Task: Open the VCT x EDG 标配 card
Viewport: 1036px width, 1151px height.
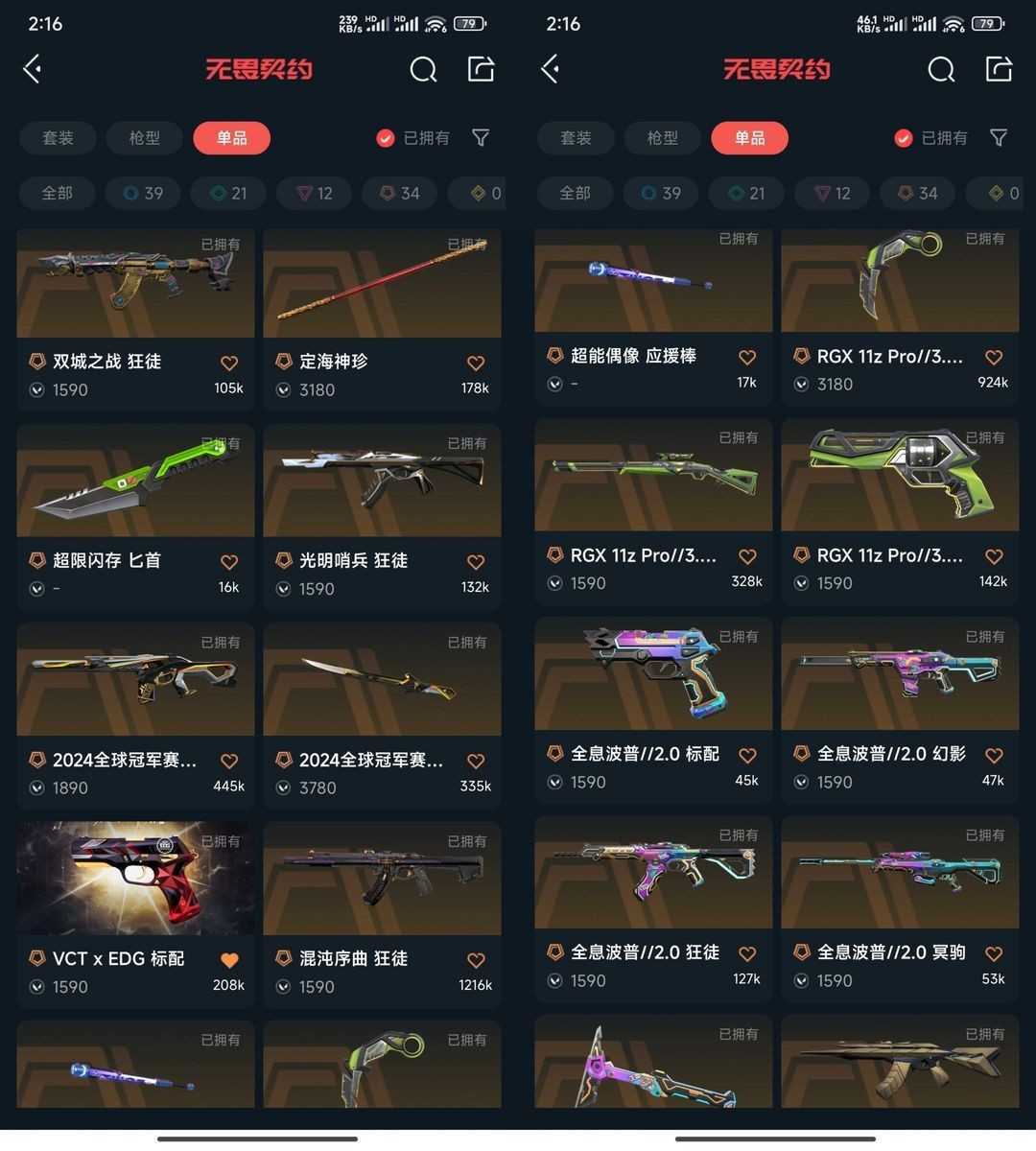Action: pos(135,915)
